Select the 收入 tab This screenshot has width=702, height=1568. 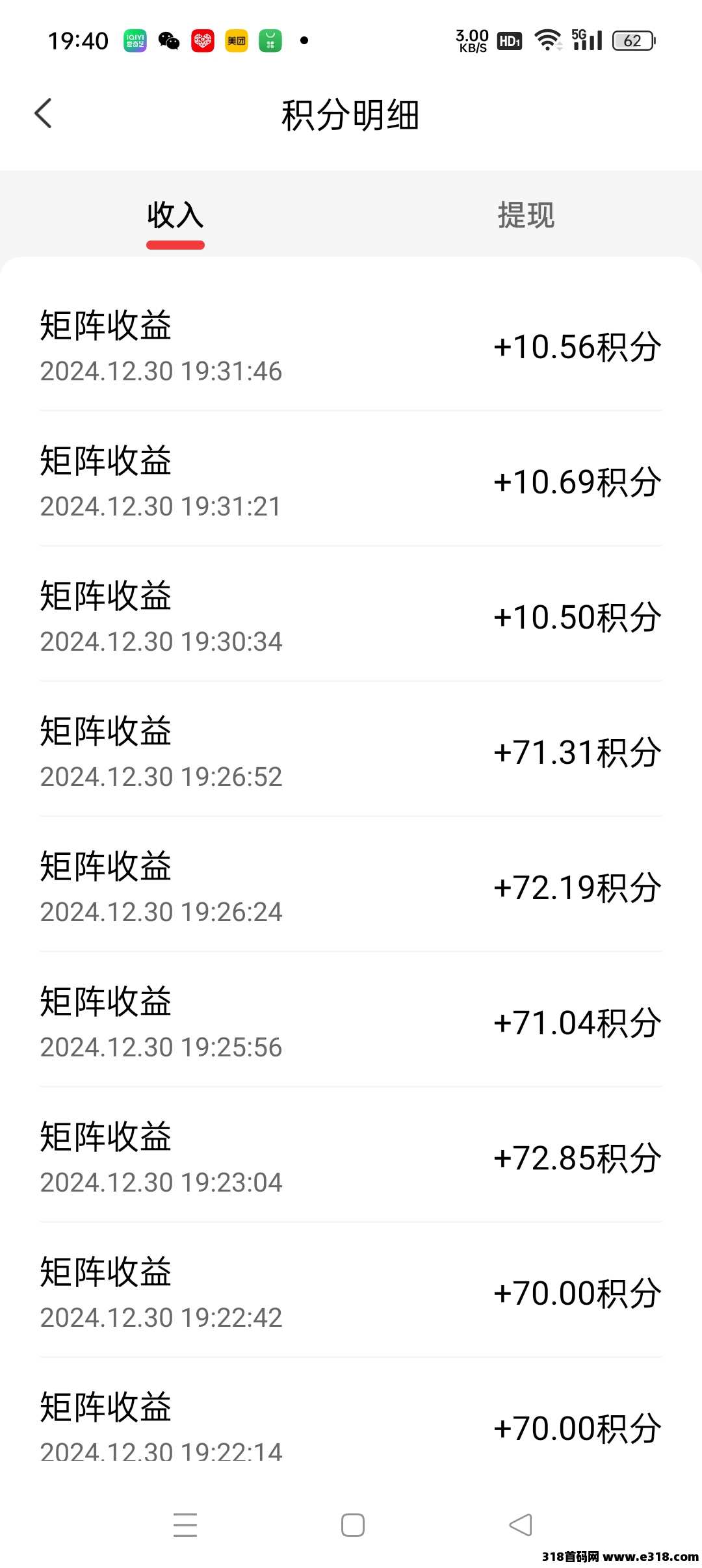coord(175,215)
